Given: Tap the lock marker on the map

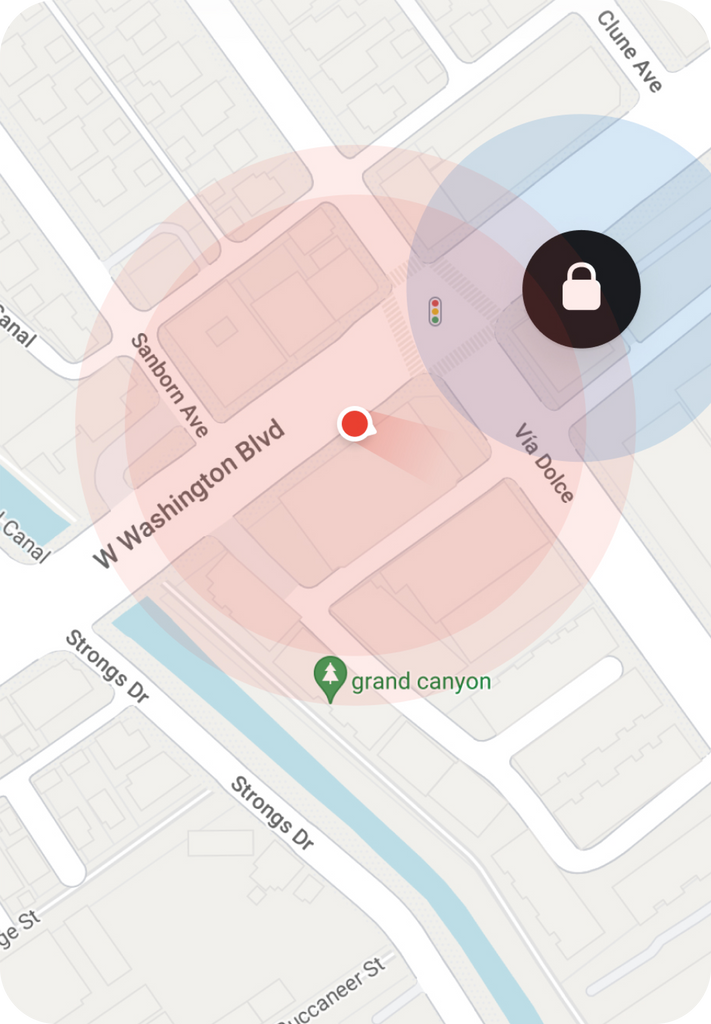Looking at the screenshot, I should [x=581, y=289].
